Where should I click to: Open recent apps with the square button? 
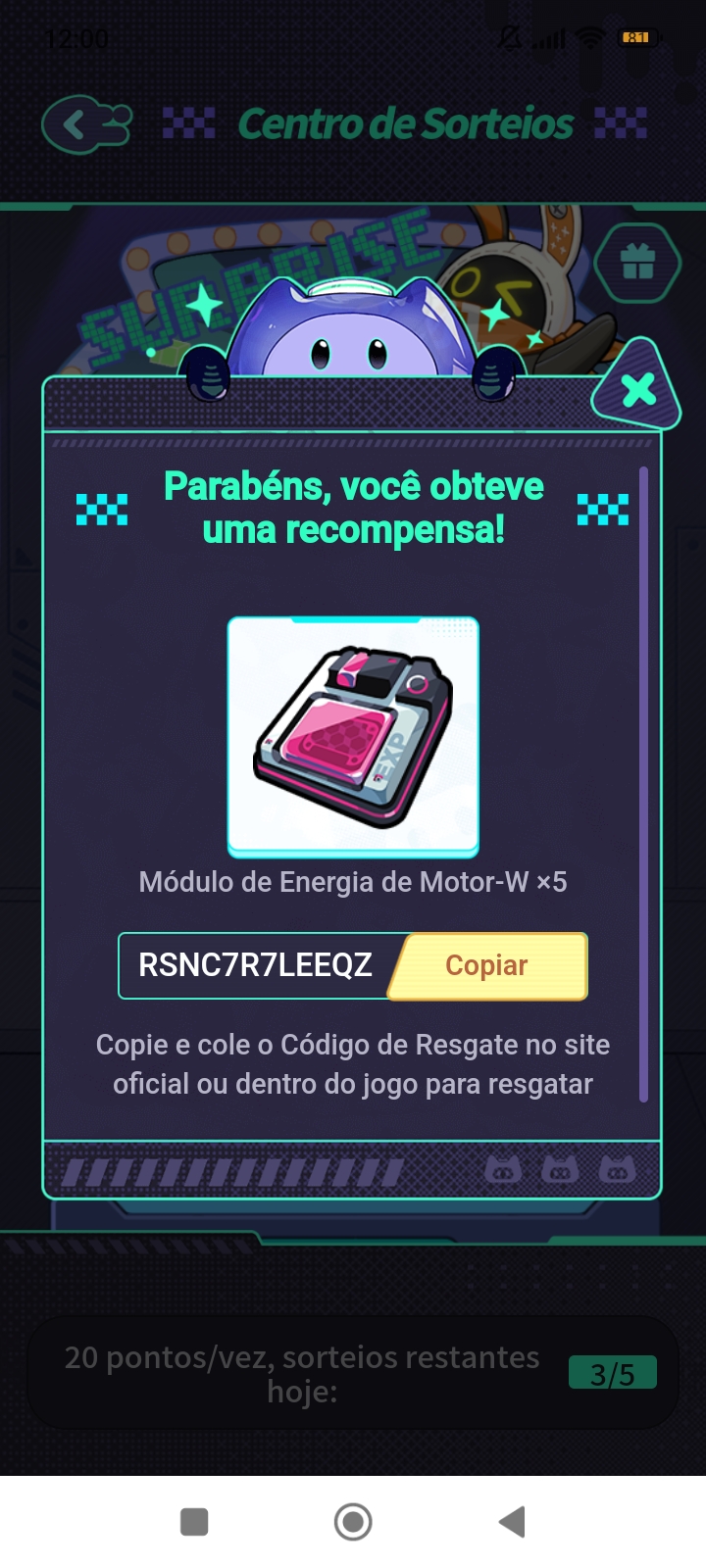(x=195, y=1523)
